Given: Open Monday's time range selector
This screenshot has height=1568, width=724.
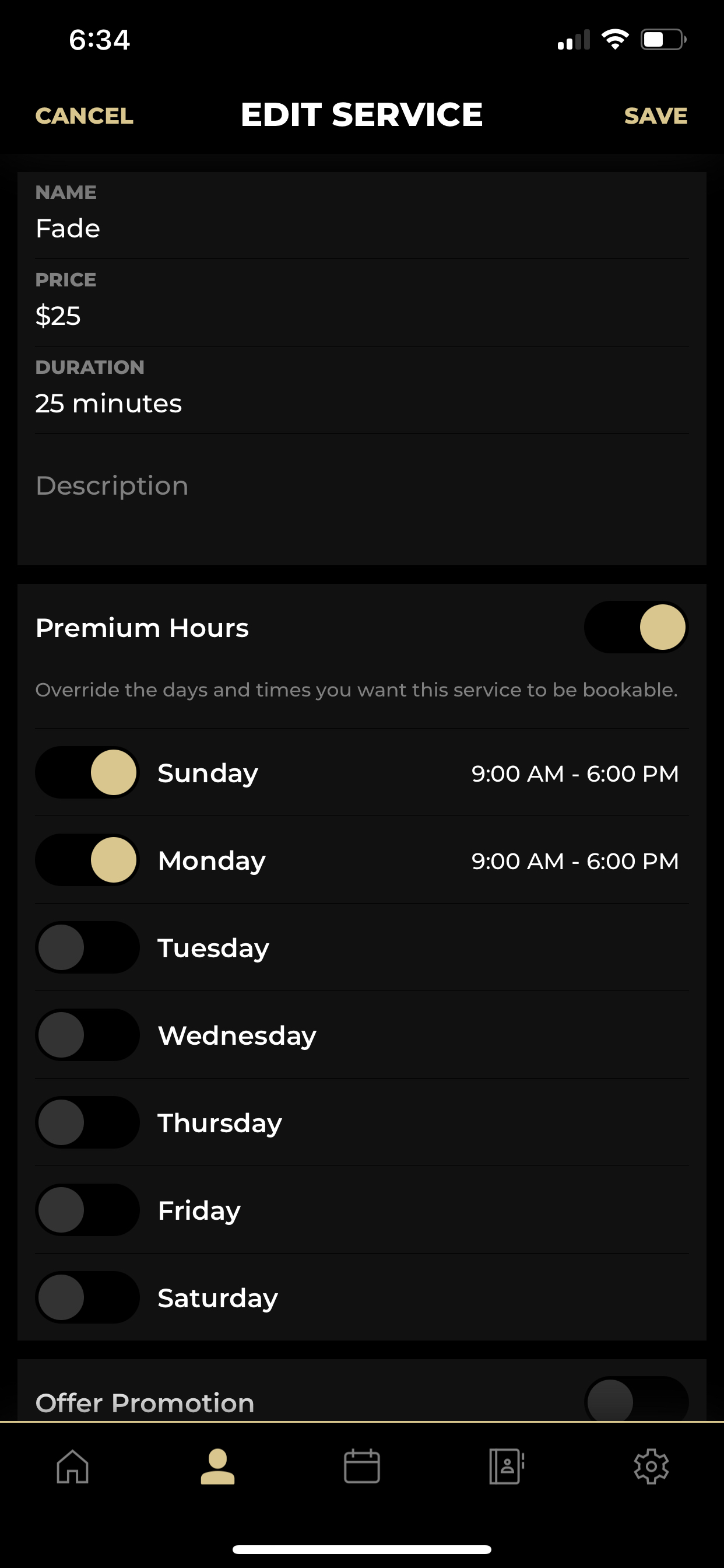Looking at the screenshot, I should pyautogui.click(x=575, y=860).
